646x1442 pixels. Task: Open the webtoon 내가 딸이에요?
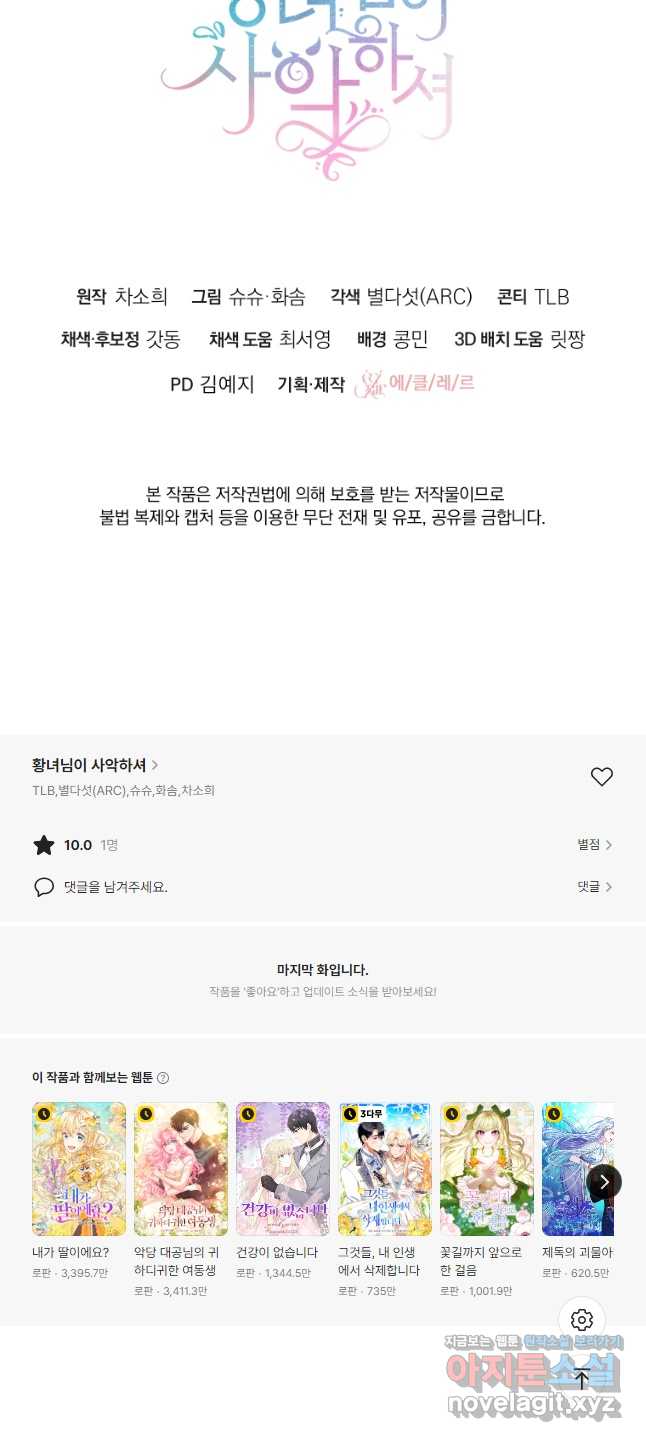pos(79,1169)
